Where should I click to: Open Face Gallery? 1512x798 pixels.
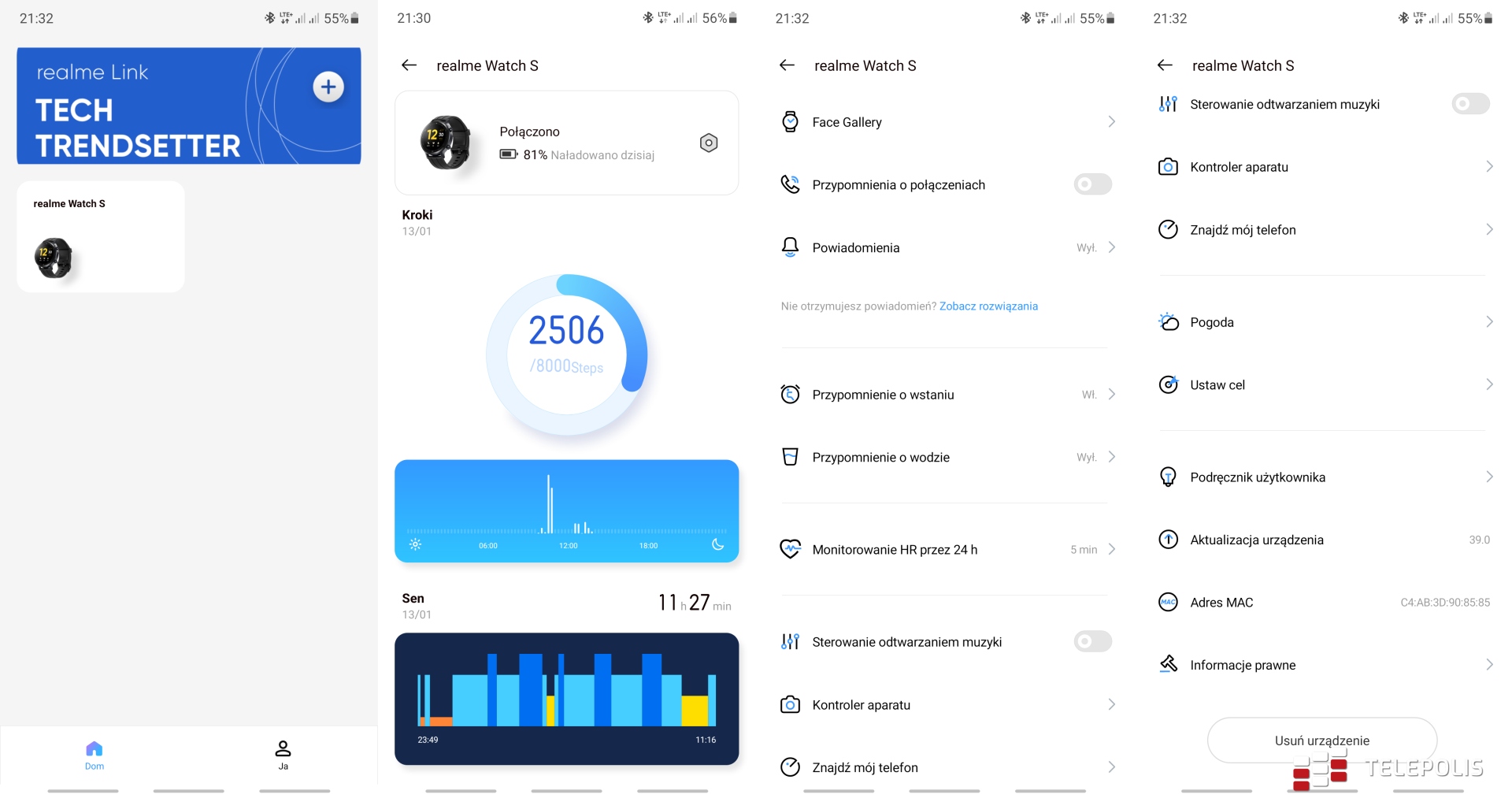point(945,122)
